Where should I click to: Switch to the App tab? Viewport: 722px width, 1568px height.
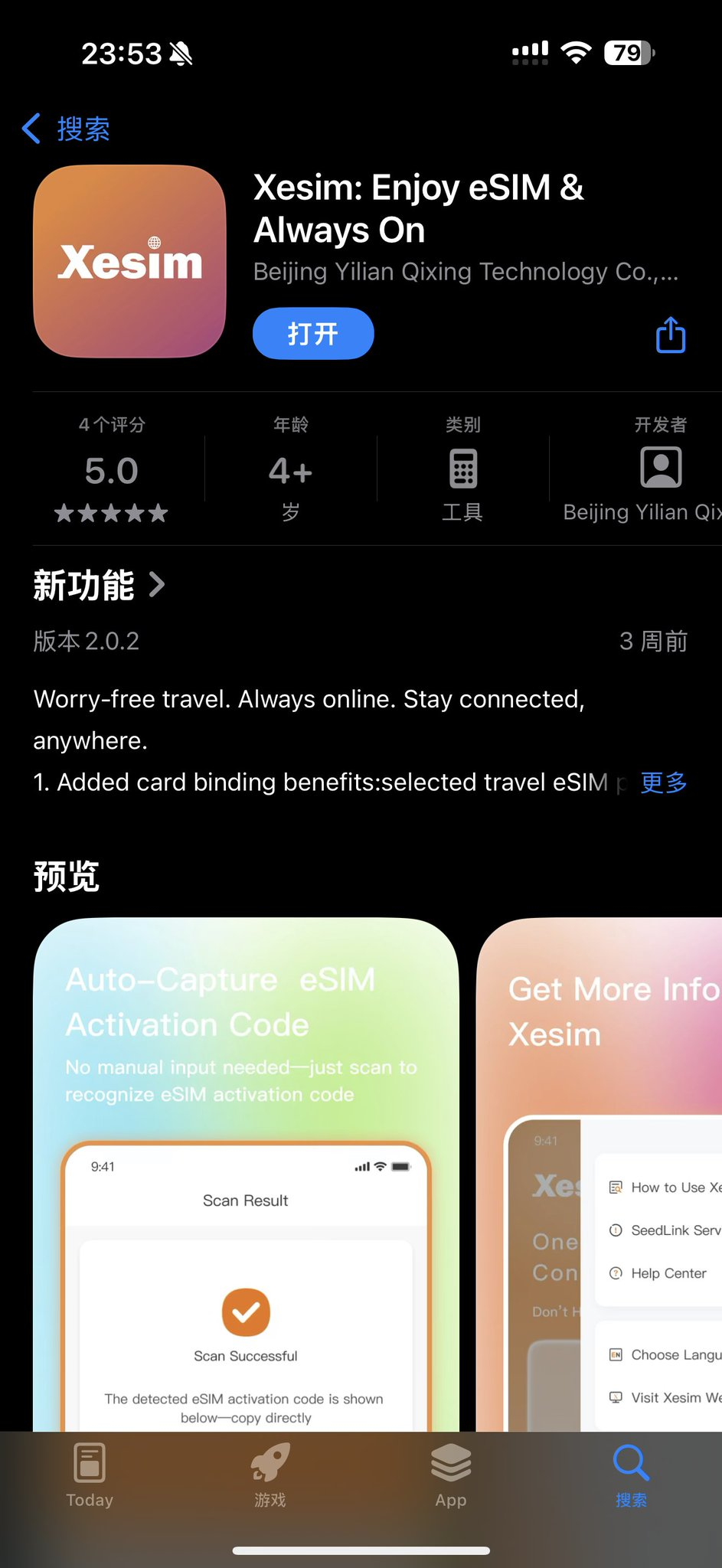[451, 1476]
